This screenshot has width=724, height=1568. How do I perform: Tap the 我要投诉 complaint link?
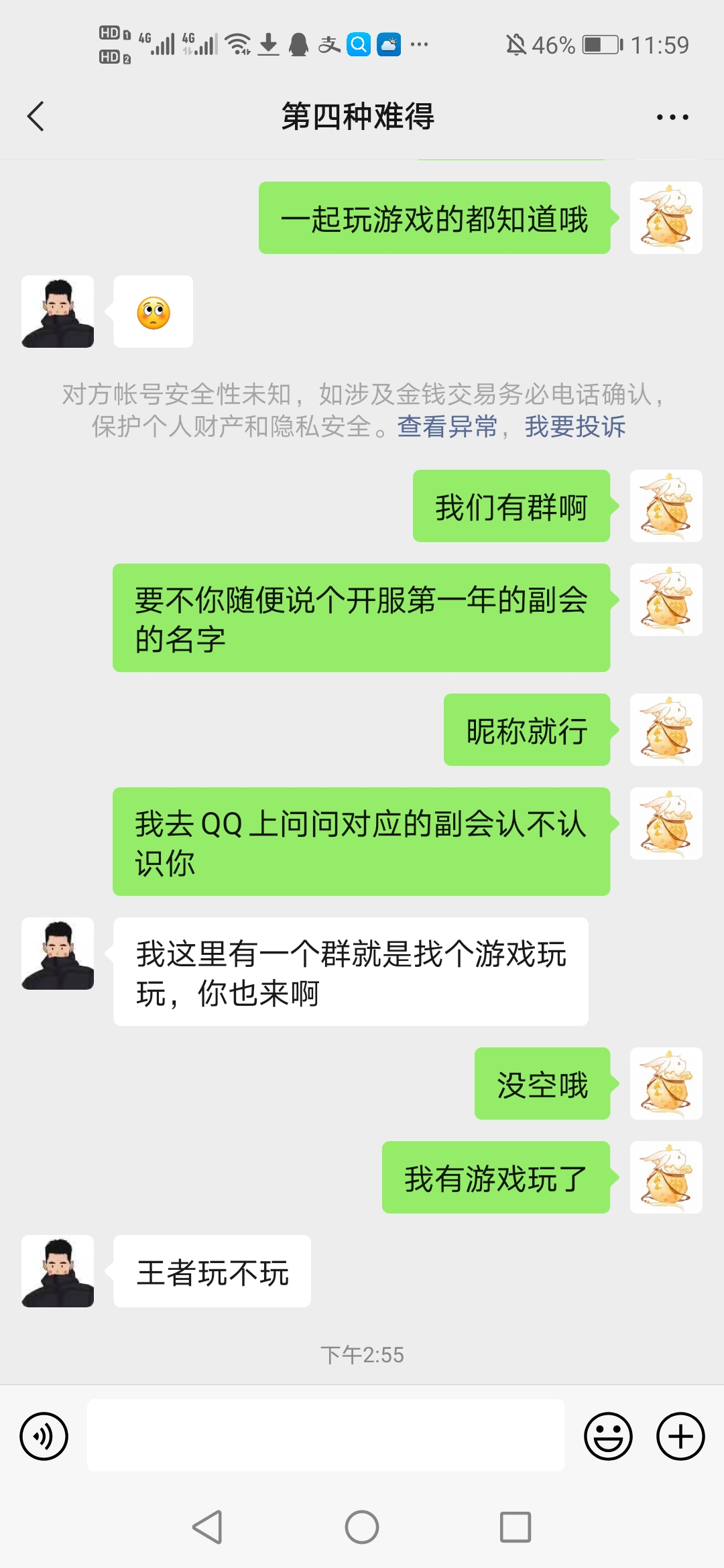click(575, 427)
